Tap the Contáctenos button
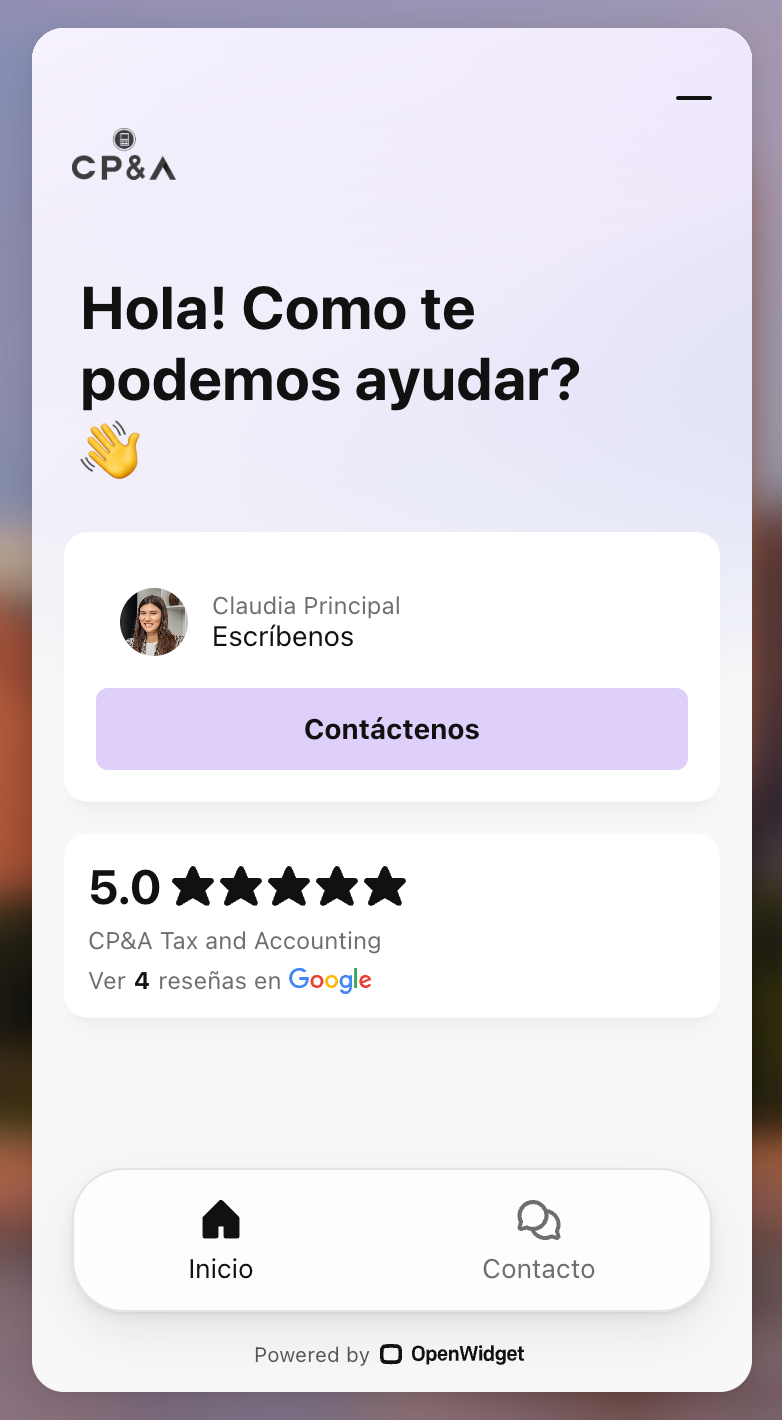The width and height of the screenshot is (782, 1420). pyautogui.click(x=391, y=729)
